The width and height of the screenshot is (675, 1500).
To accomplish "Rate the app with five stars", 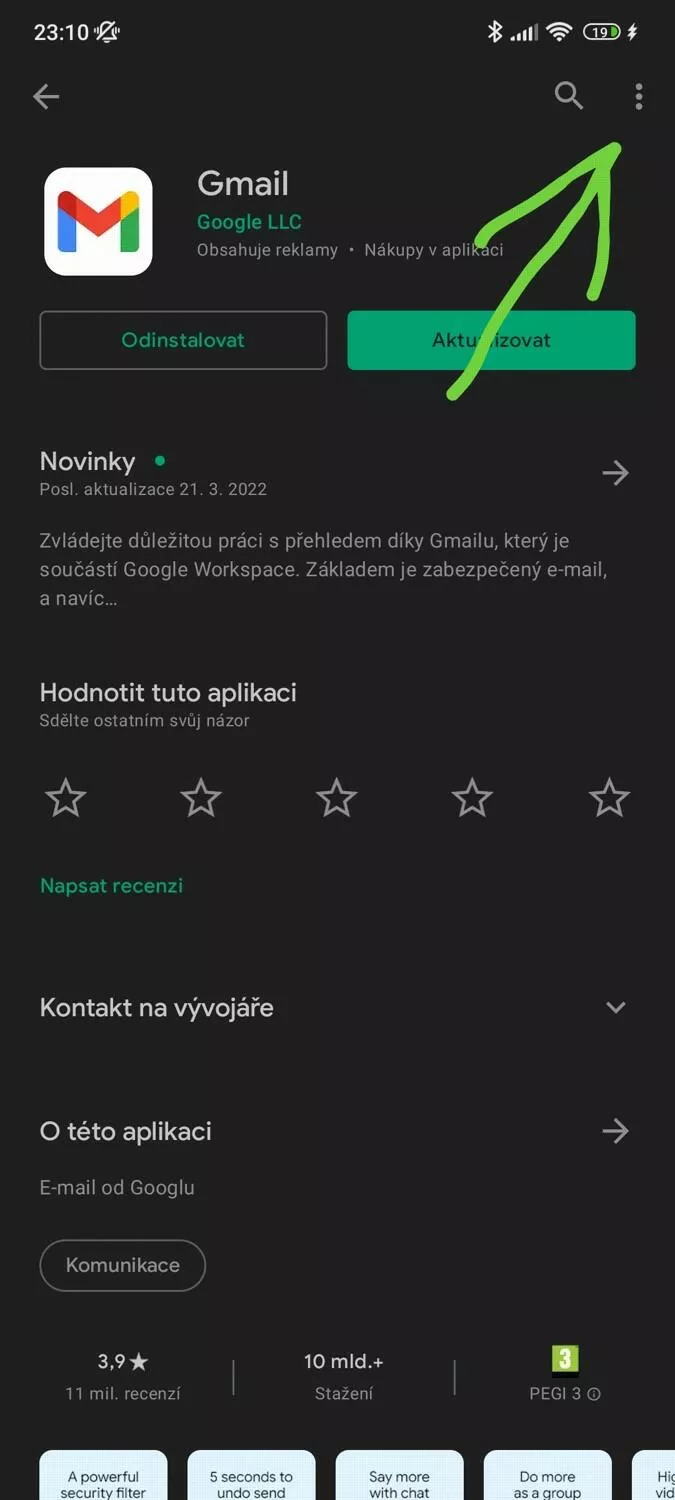I will [608, 798].
